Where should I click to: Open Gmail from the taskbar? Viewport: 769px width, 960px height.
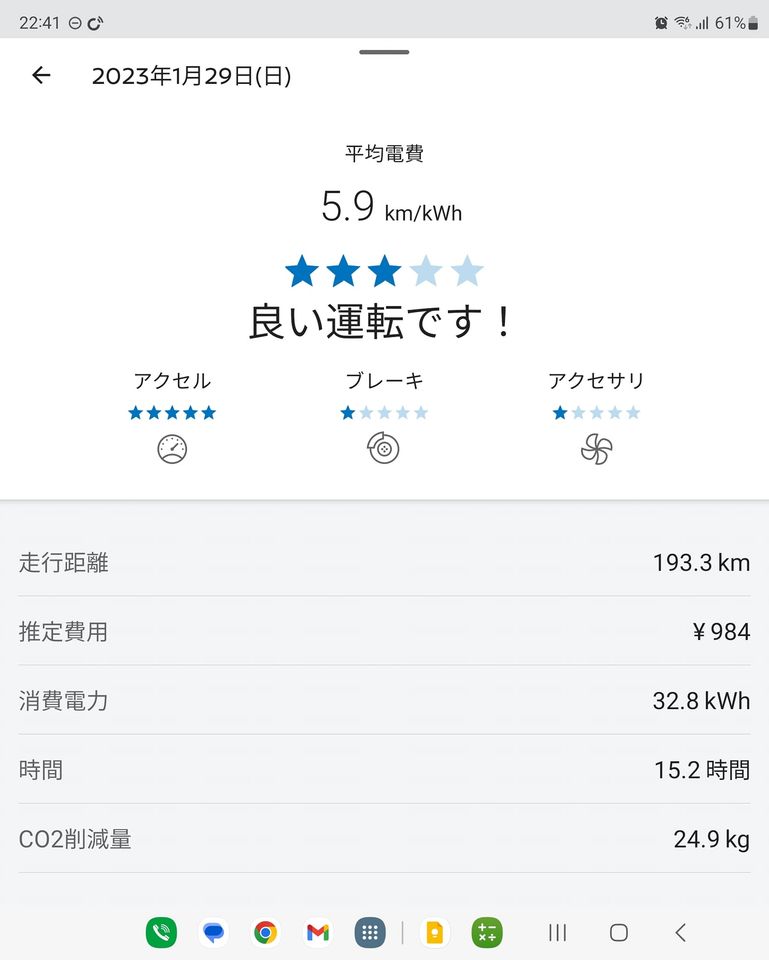point(318,932)
